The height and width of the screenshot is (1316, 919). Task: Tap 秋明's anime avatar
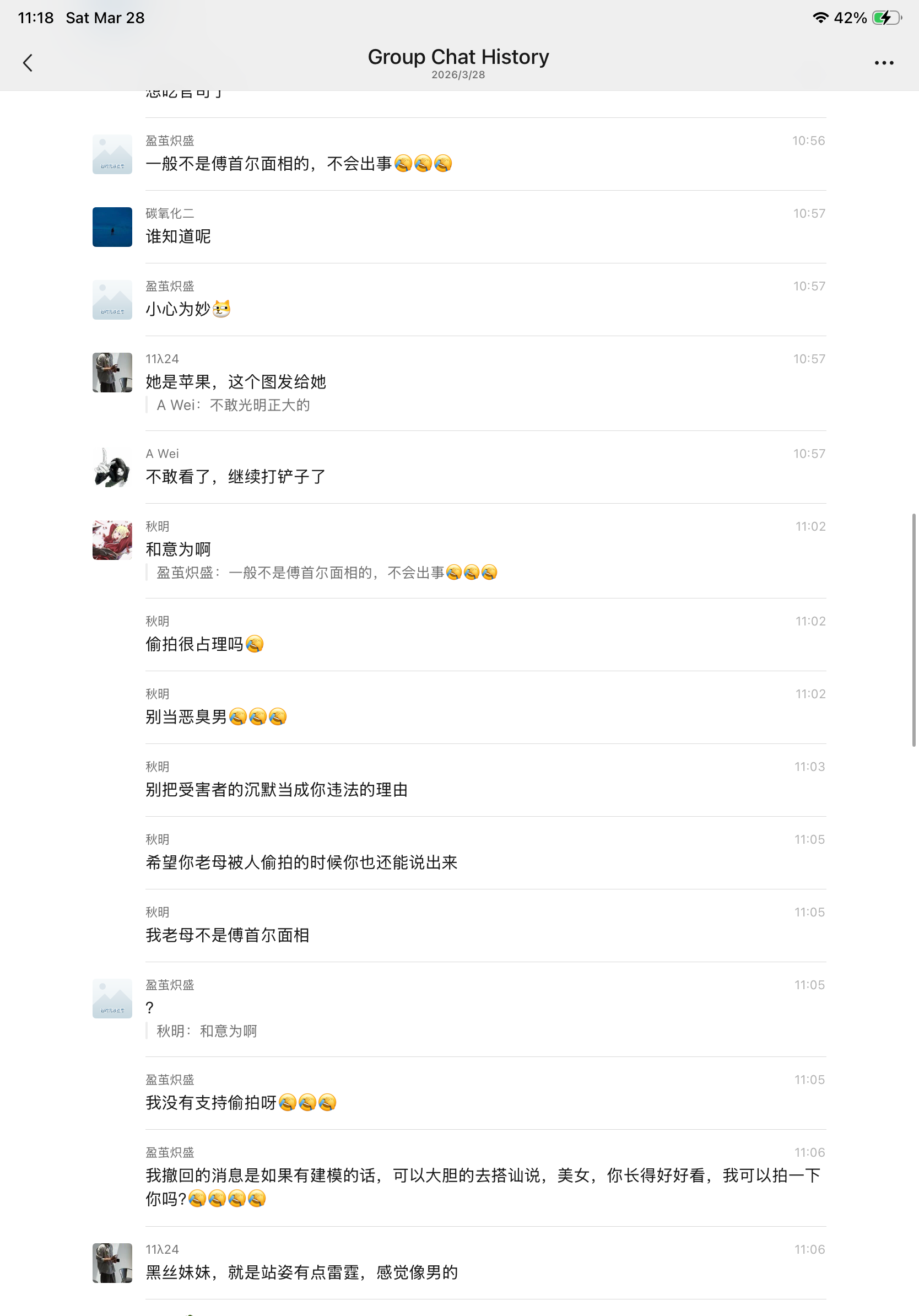112,540
